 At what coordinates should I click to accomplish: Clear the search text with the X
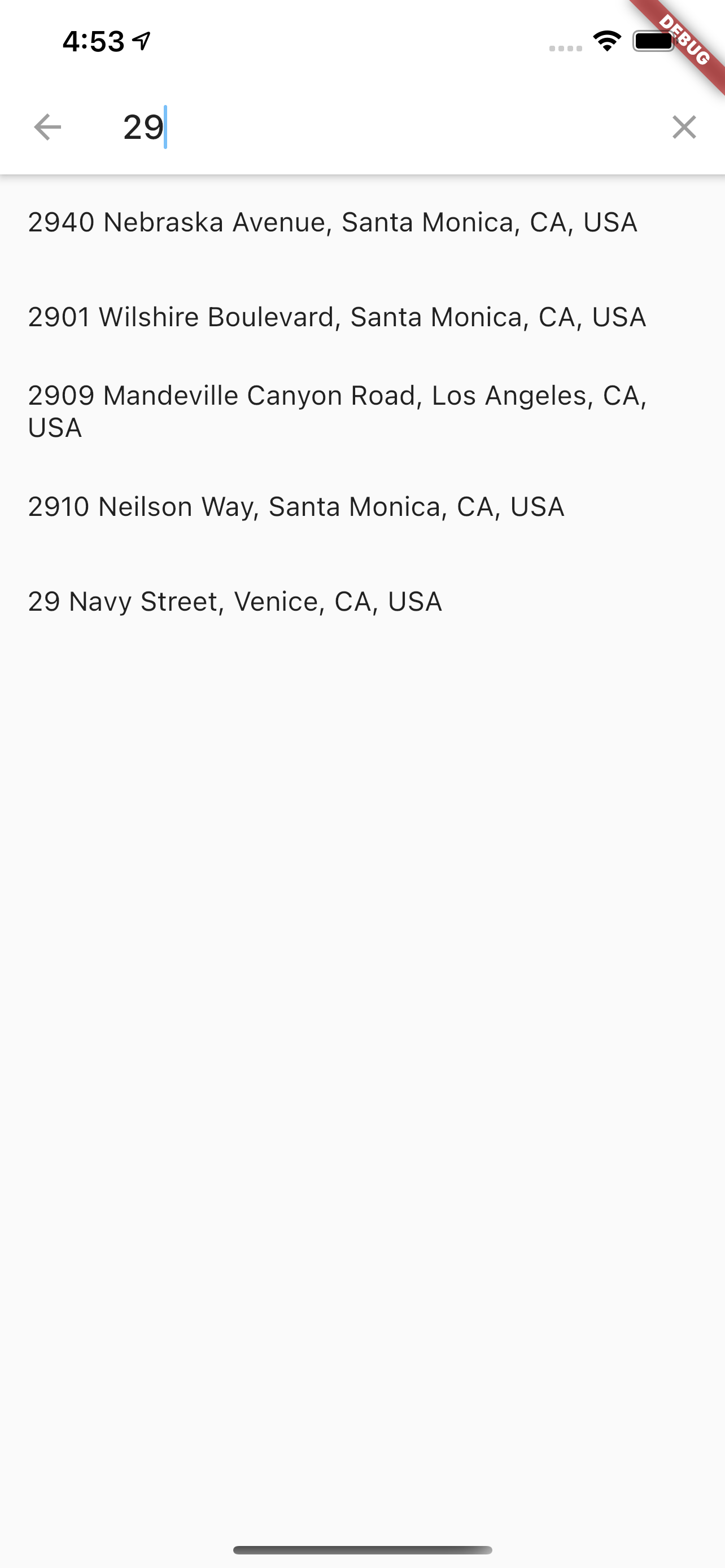(x=684, y=127)
